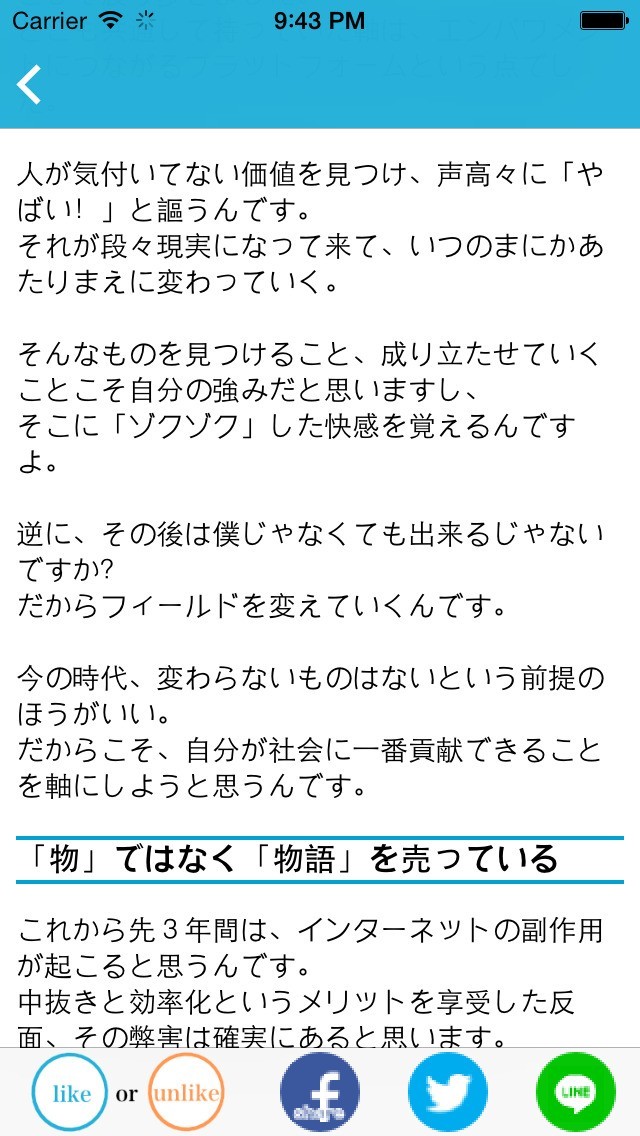
Task: Tweet this article via Twitter icon
Action: coord(447,1093)
